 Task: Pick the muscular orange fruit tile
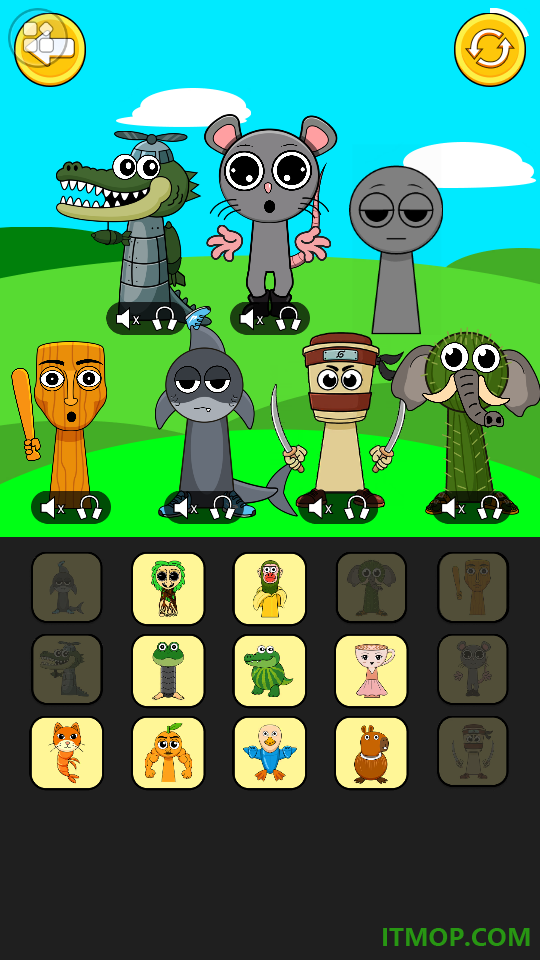point(168,753)
